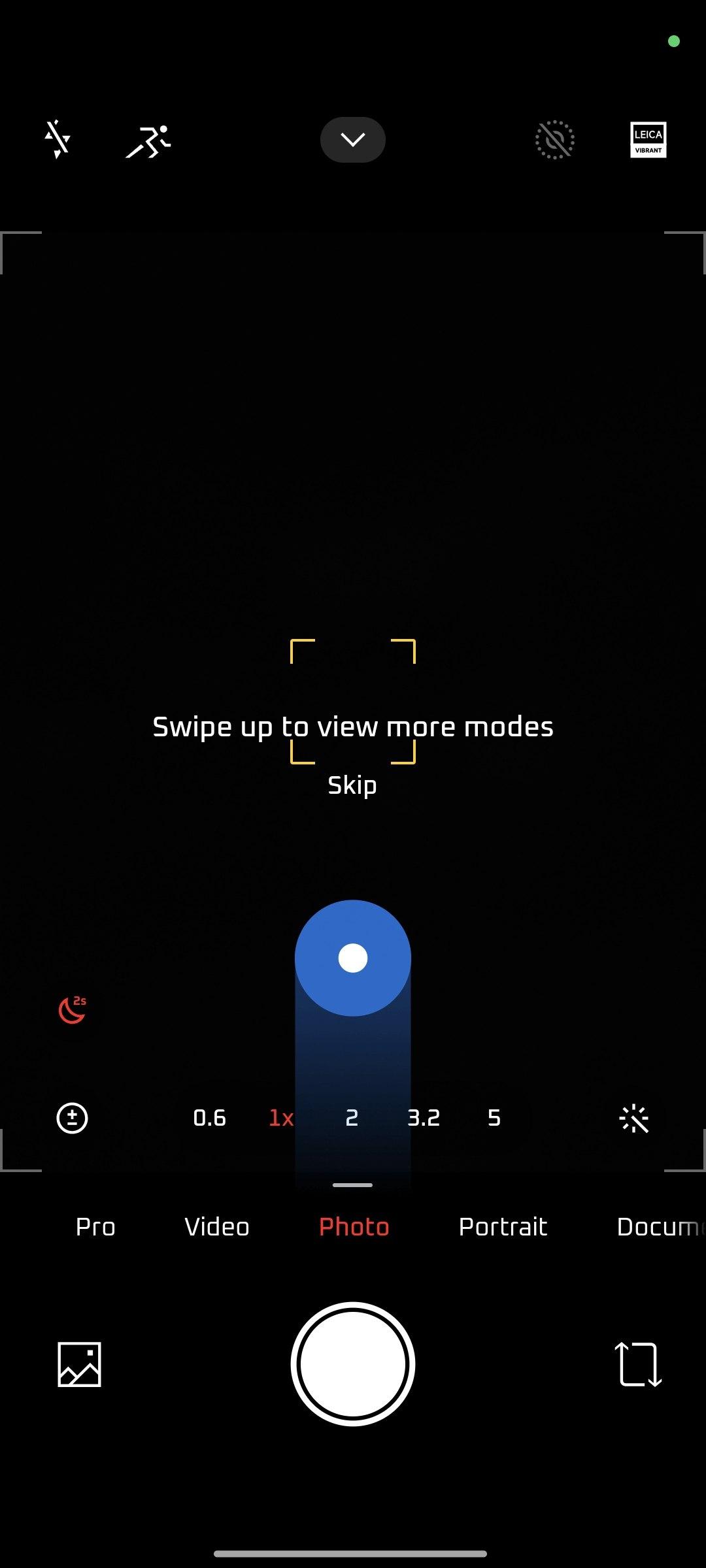This screenshot has height=1568, width=706.
Task: Toggle the night mode moon icon
Action: [x=73, y=1010]
